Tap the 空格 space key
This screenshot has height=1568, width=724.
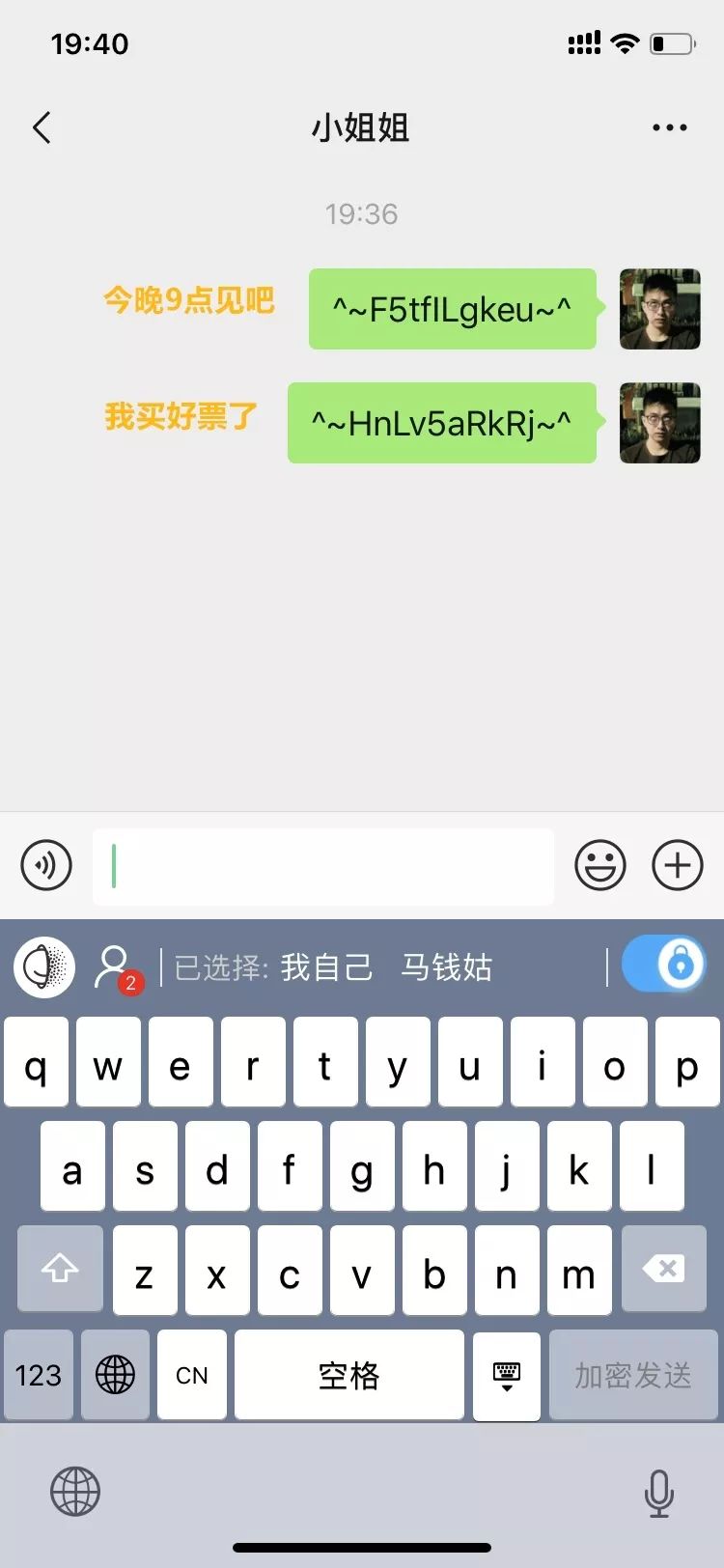348,1375
